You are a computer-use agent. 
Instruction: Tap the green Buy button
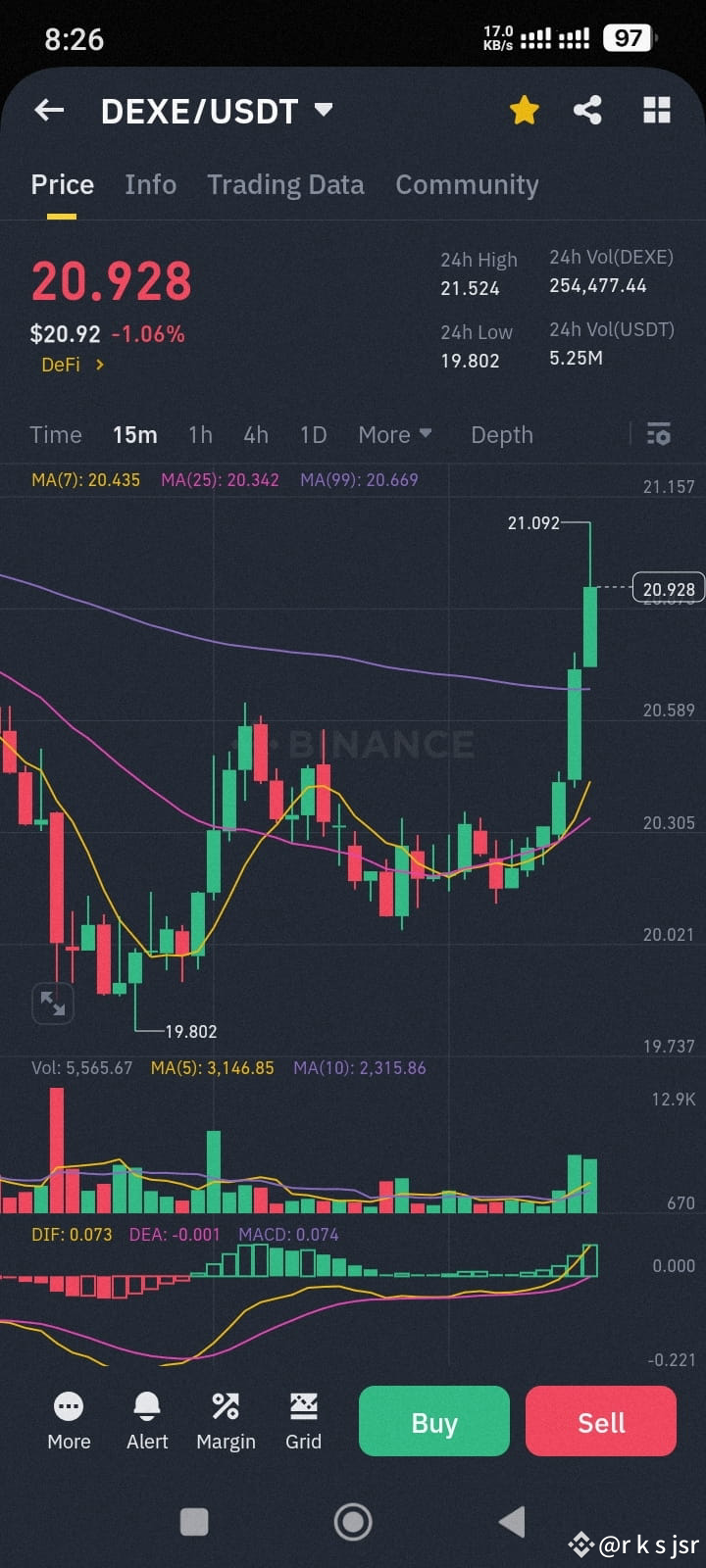tap(433, 1421)
